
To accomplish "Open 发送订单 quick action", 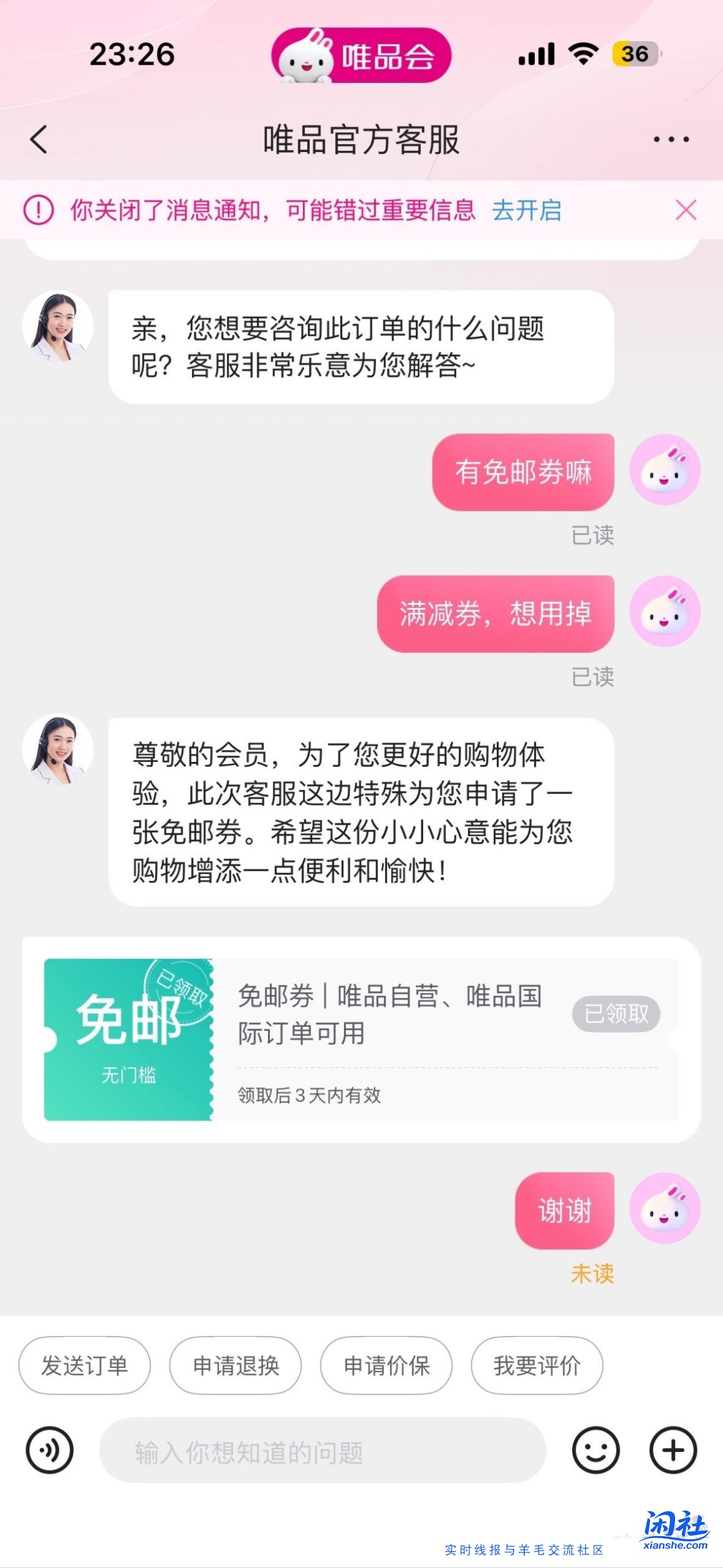I will (x=84, y=1365).
